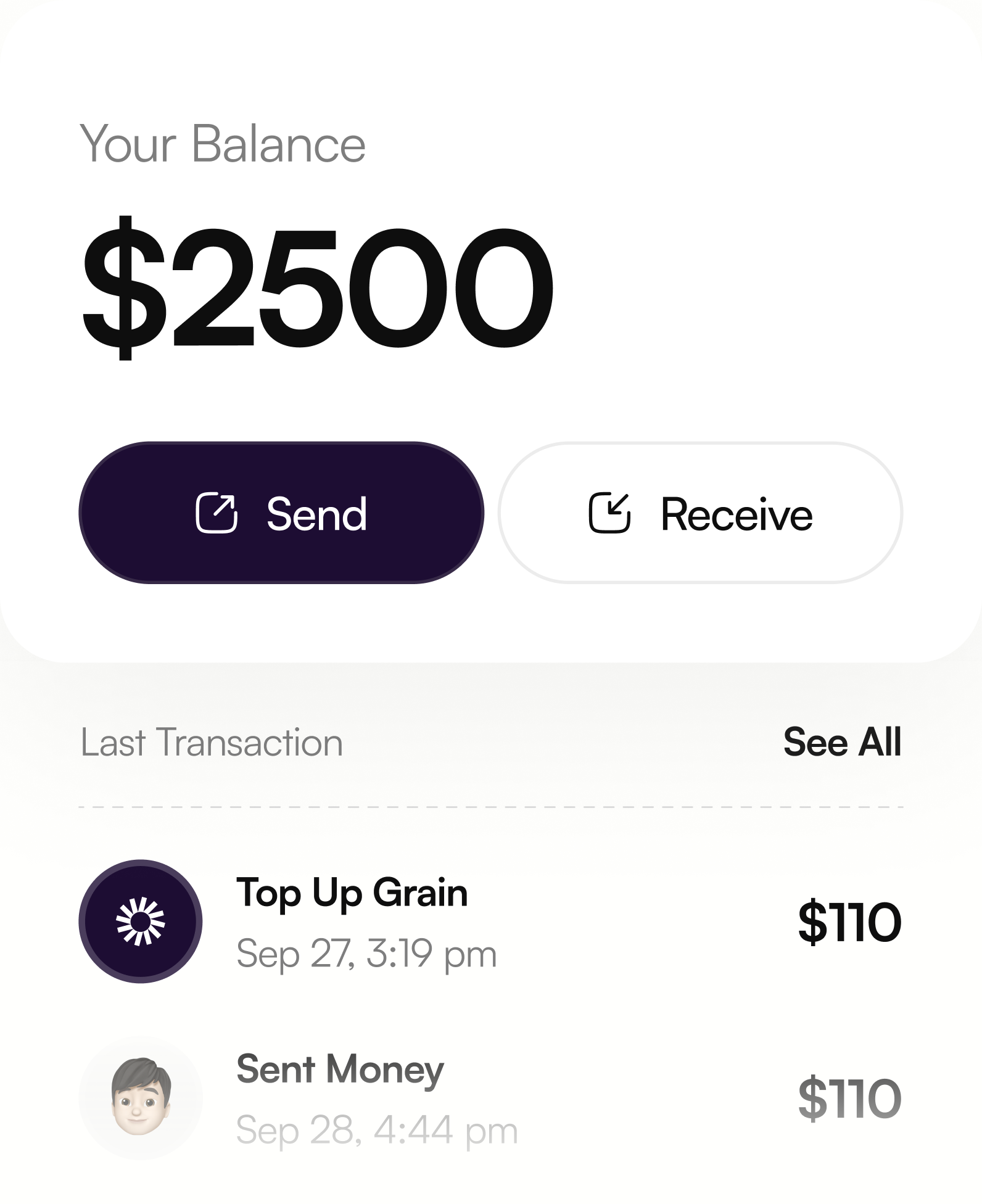Image resolution: width=982 pixels, height=1204 pixels.
Task: Tap the Receive button
Action: 700,513
